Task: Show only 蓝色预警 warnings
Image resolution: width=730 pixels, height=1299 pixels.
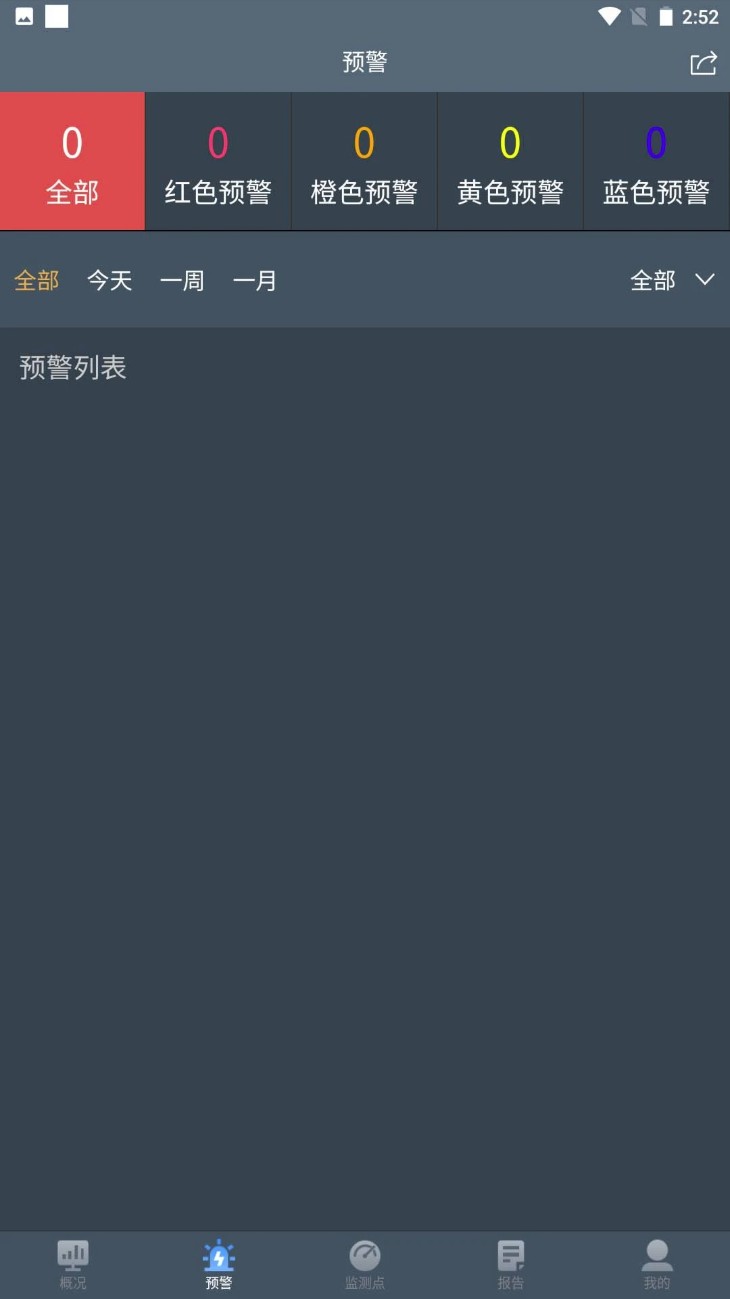Action: point(656,162)
